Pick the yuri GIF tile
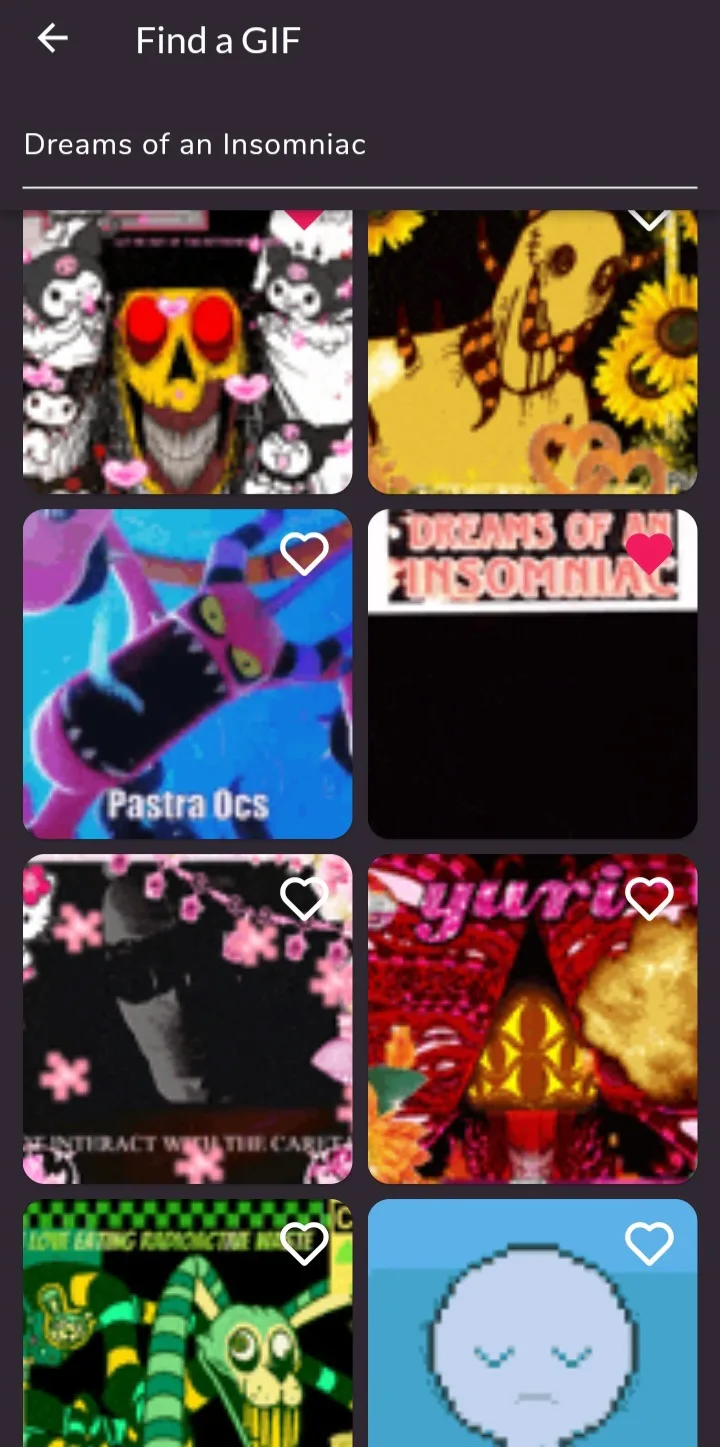Screen dimensions: 720x1447 [x=533, y=1019]
